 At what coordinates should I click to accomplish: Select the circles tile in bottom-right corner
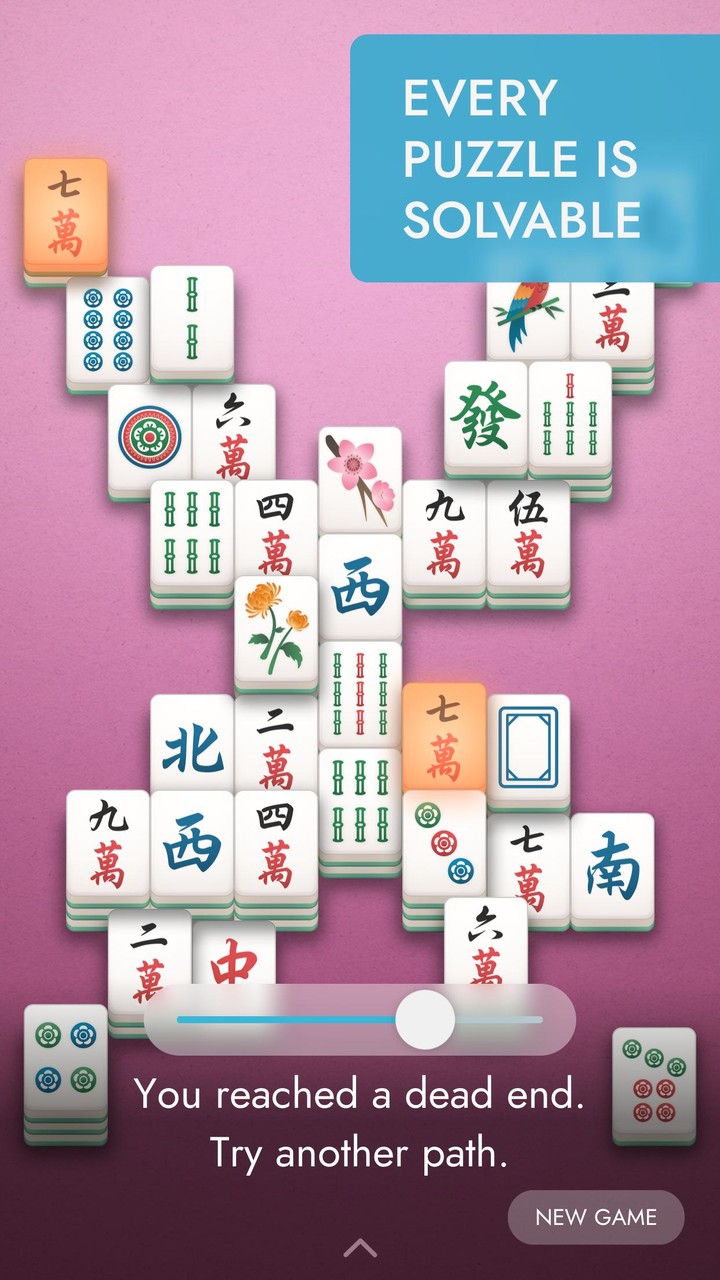coord(655,1090)
